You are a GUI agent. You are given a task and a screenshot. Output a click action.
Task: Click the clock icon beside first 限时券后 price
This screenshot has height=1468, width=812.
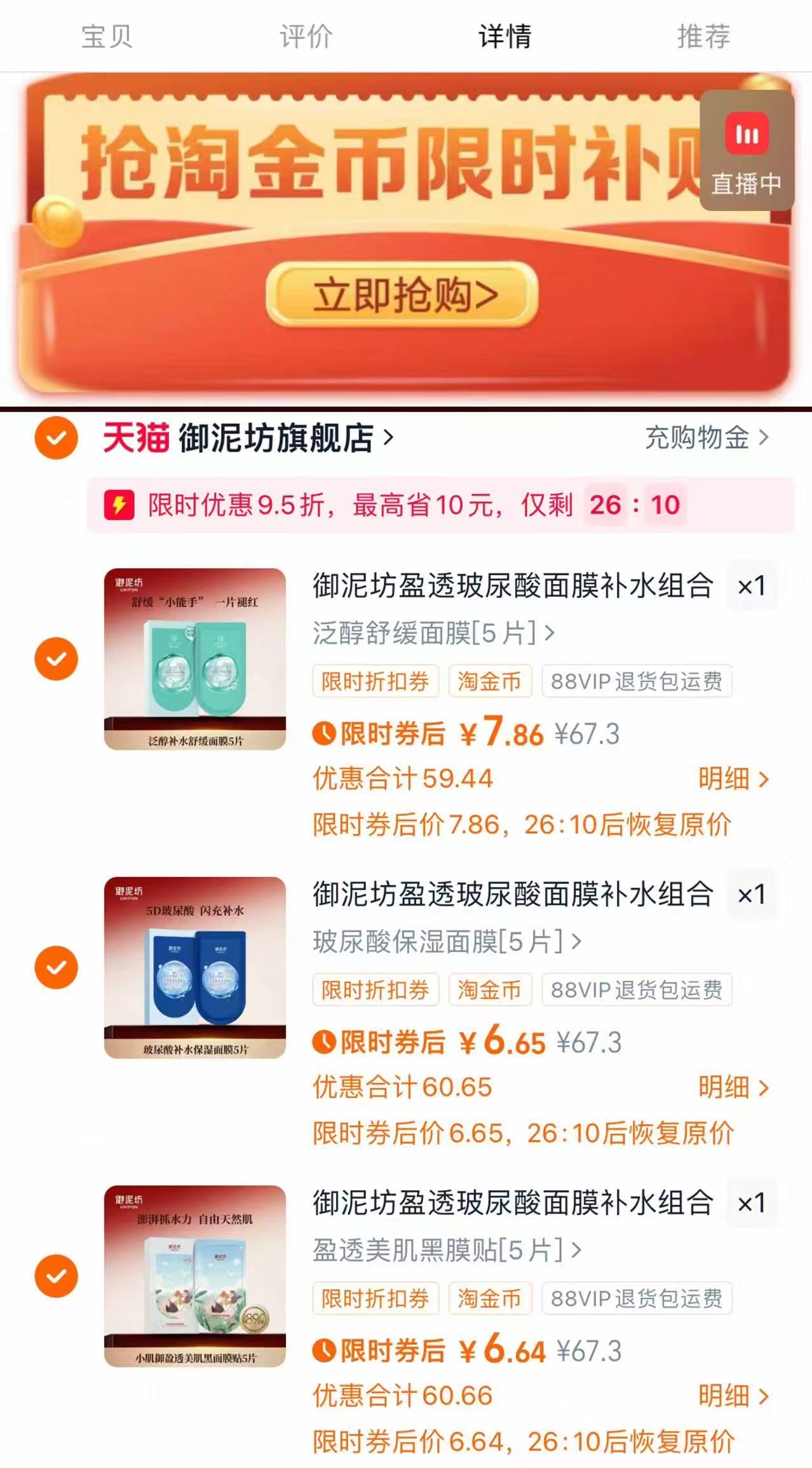pyautogui.click(x=325, y=734)
